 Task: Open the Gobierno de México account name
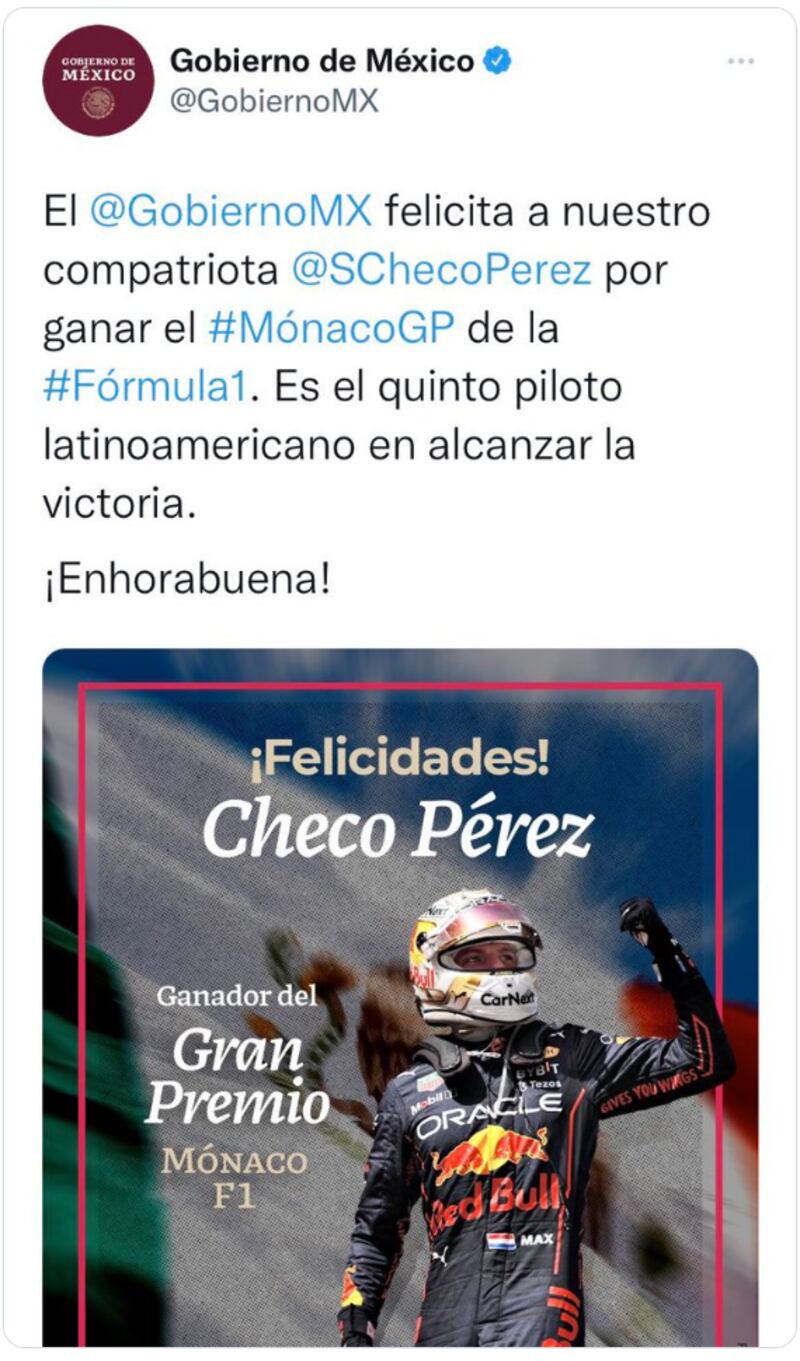[322, 62]
